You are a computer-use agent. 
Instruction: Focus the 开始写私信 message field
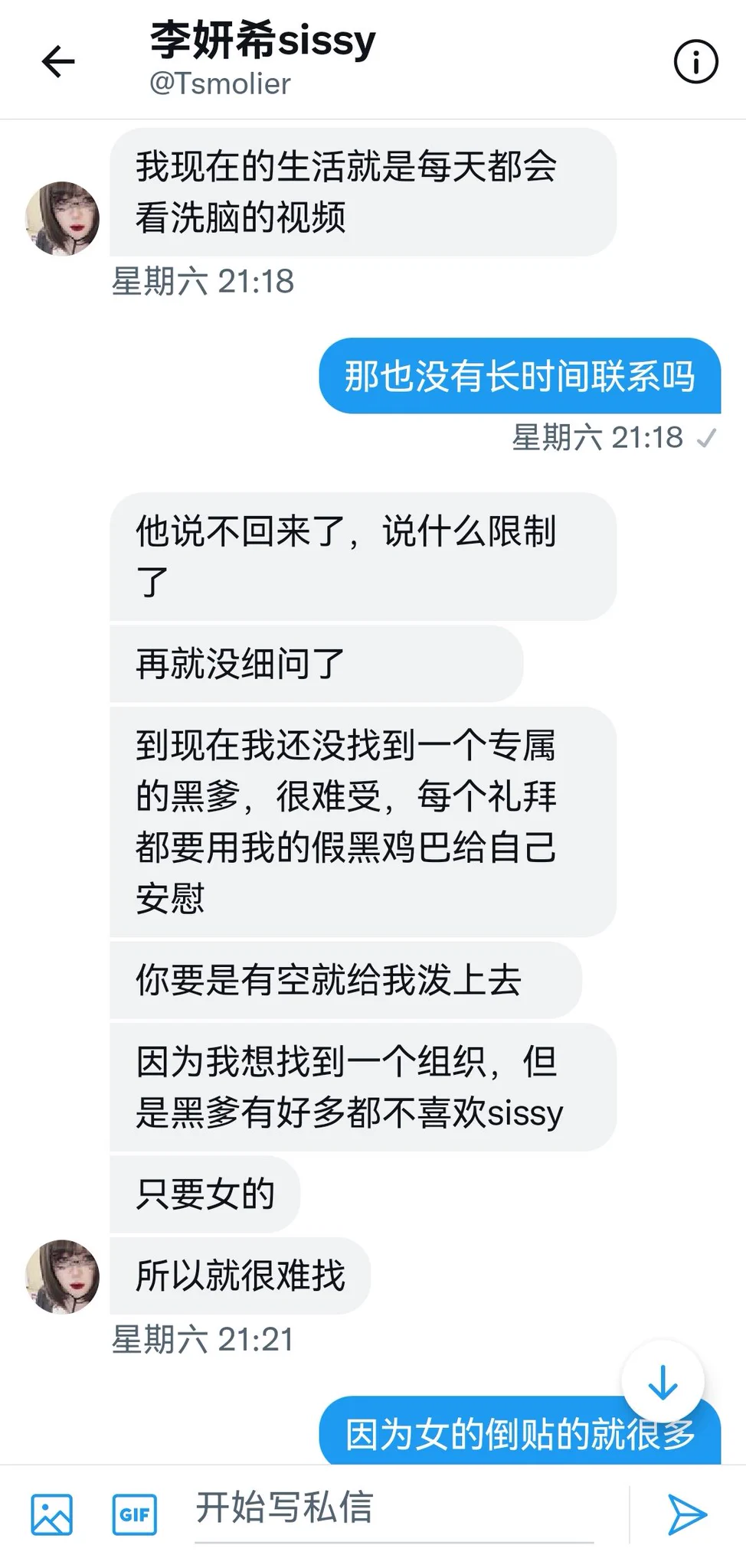394,1508
